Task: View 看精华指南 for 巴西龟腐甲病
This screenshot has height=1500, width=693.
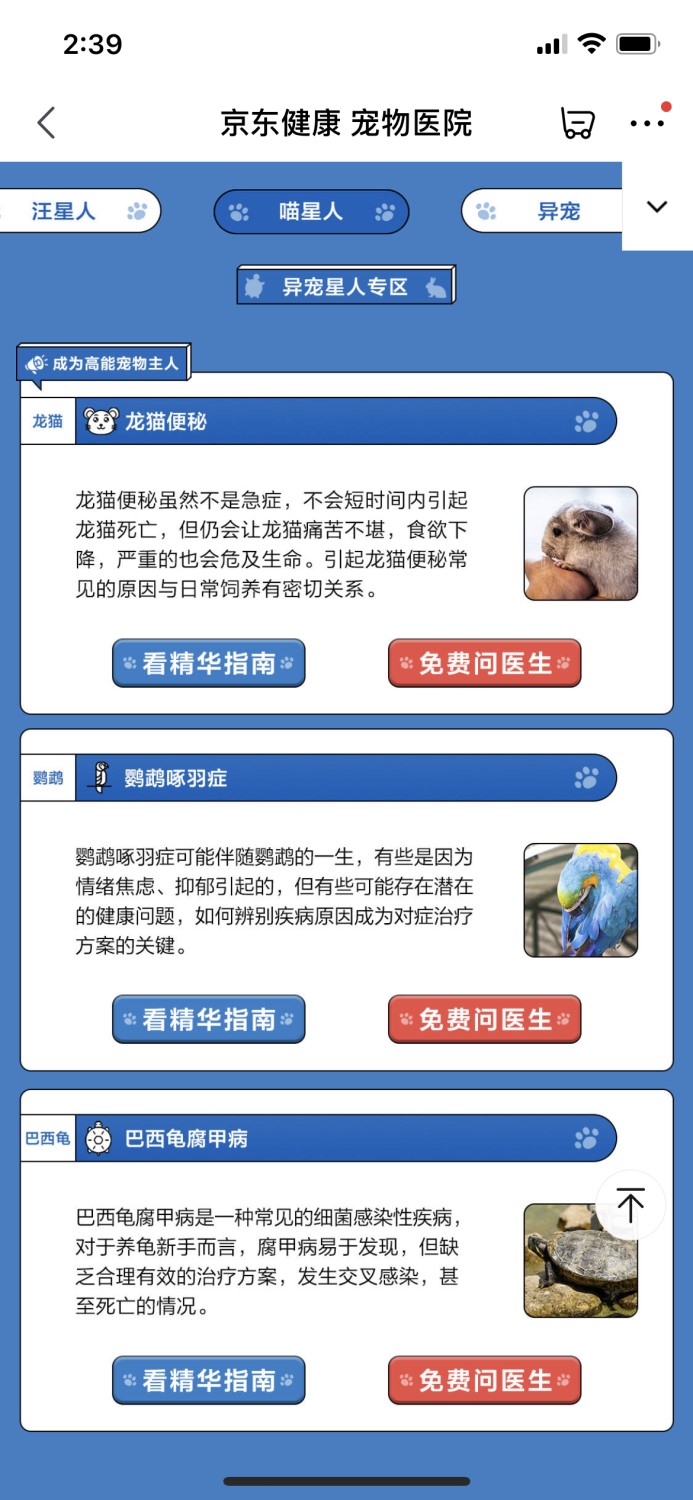Action: (x=208, y=1380)
